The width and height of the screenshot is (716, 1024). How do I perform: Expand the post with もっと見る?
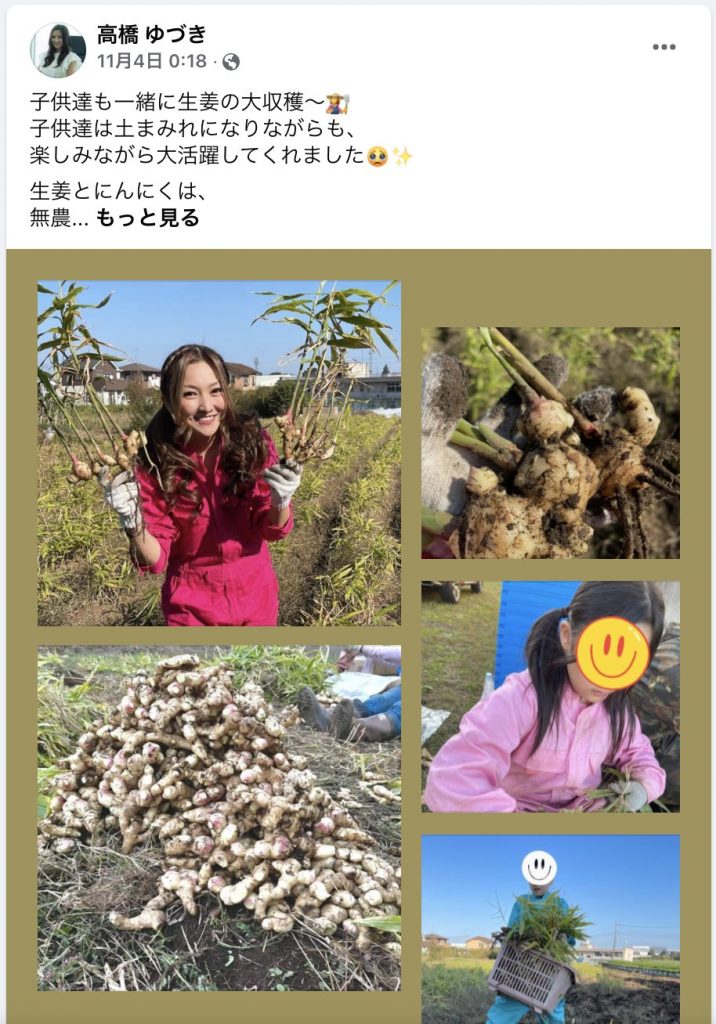pyautogui.click(x=148, y=218)
